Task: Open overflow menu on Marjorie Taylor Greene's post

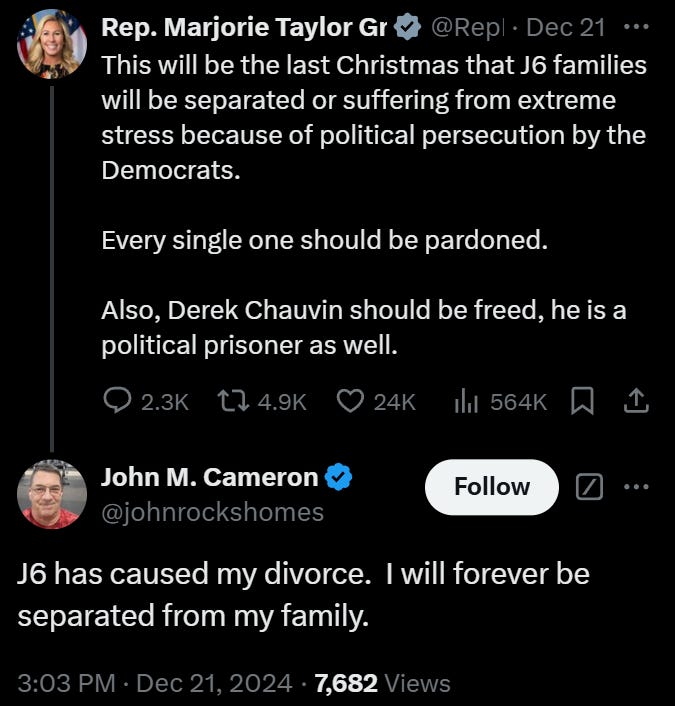Action: (636, 27)
